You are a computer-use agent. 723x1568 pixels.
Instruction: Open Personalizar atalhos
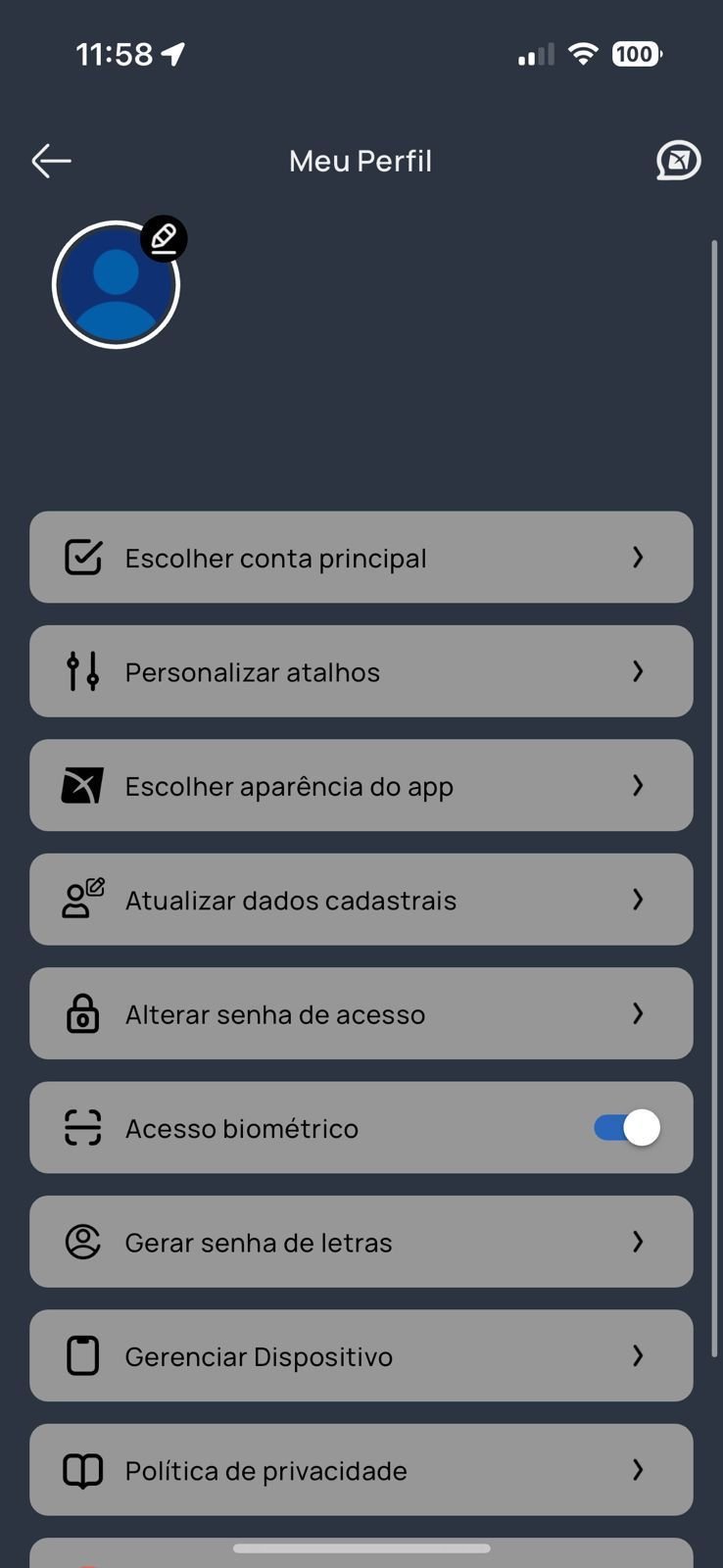[361, 671]
